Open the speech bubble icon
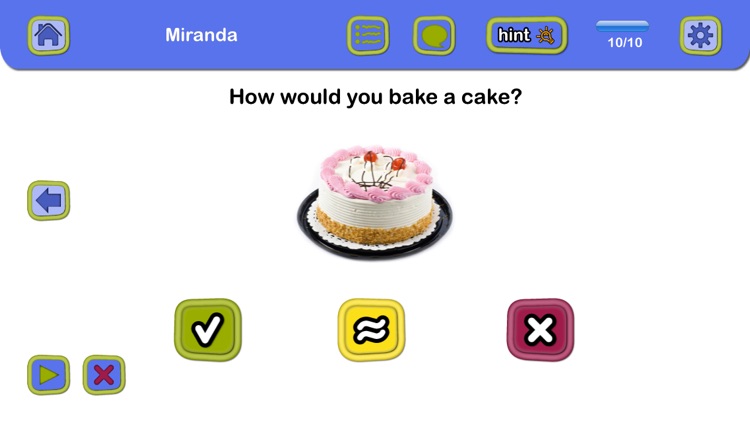 (x=434, y=35)
